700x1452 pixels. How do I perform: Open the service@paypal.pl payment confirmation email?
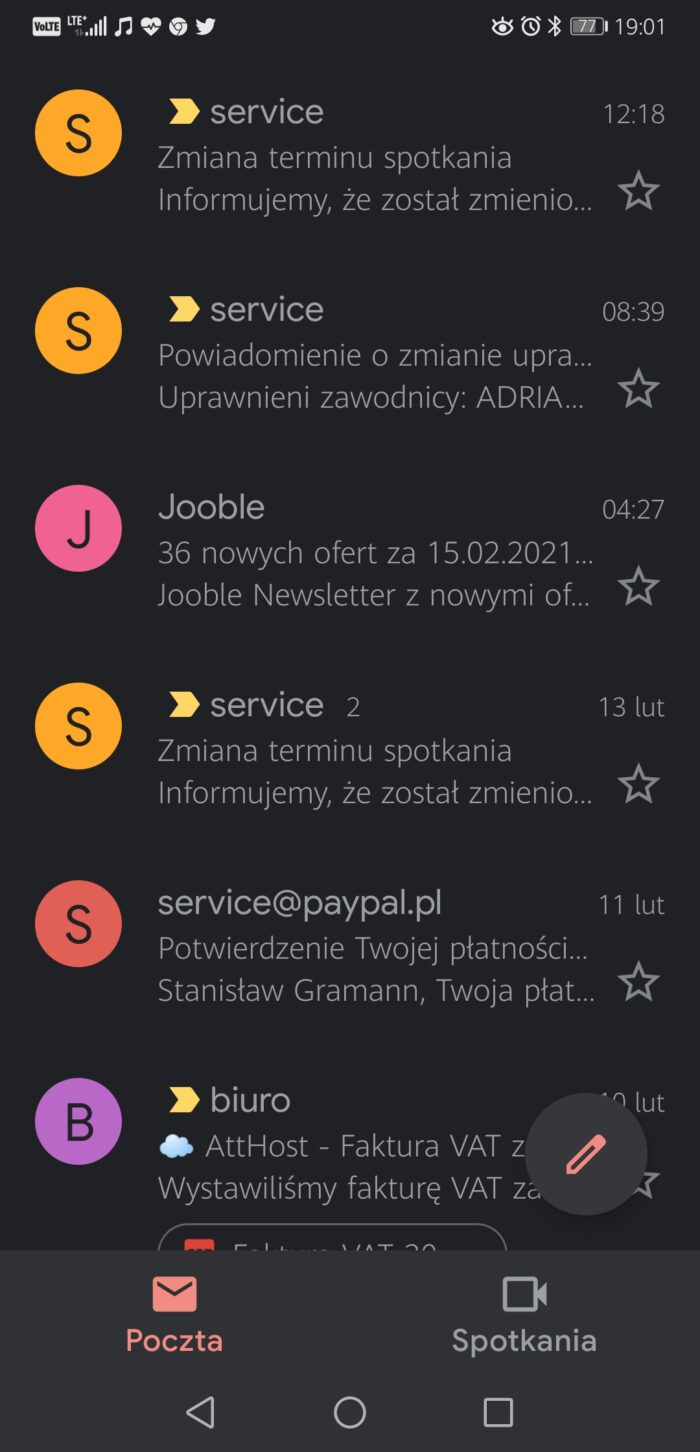pyautogui.click(x=375, y=948)
